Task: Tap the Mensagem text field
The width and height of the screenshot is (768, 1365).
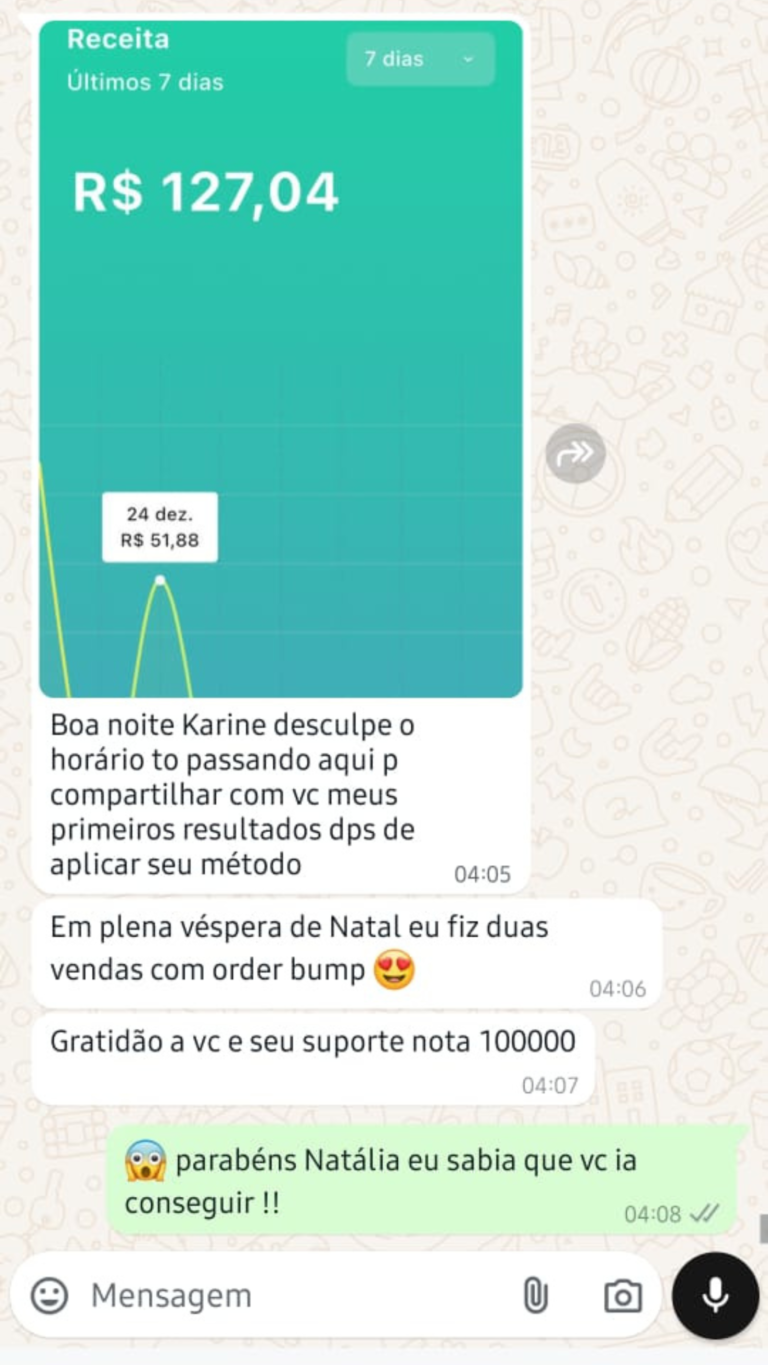Action: [290, 1296]
